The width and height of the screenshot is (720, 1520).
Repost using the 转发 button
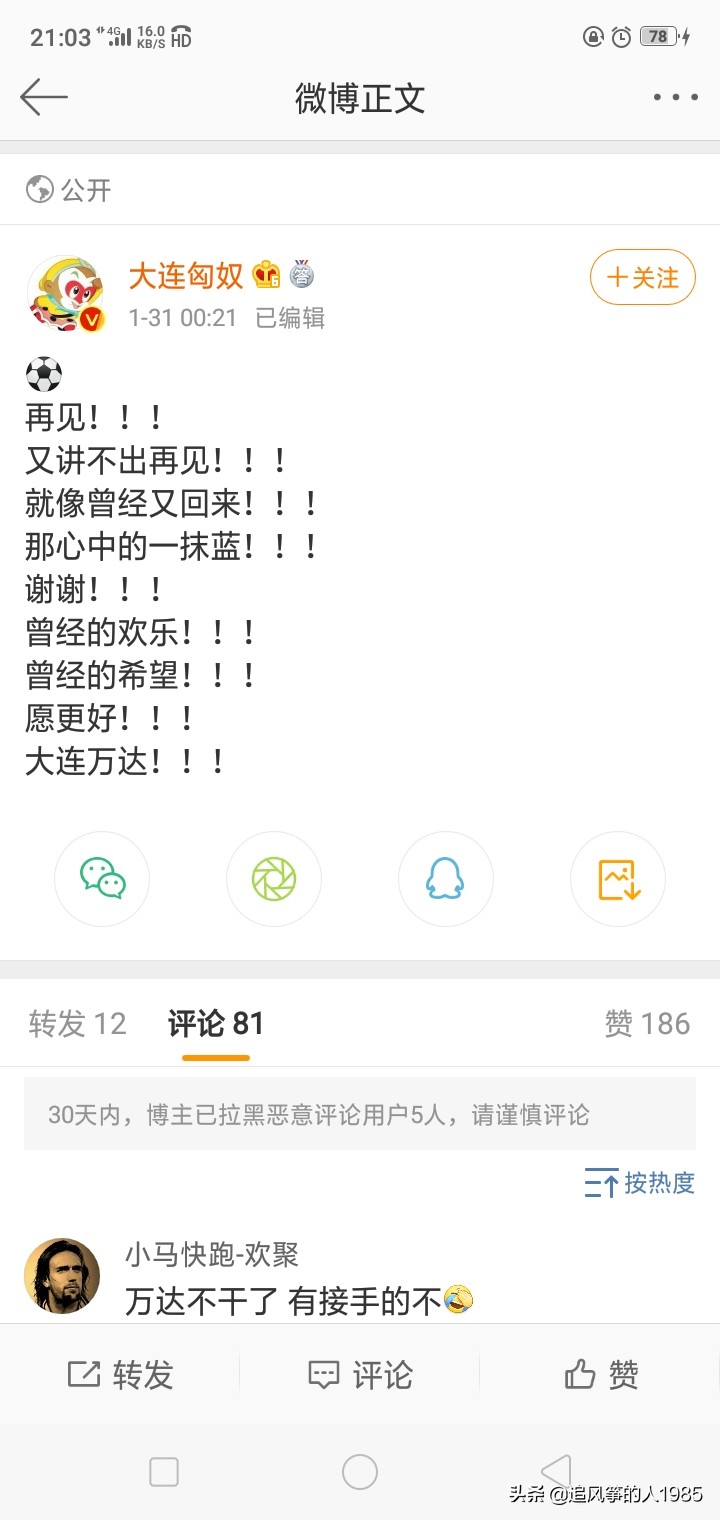coord(122,1375)
